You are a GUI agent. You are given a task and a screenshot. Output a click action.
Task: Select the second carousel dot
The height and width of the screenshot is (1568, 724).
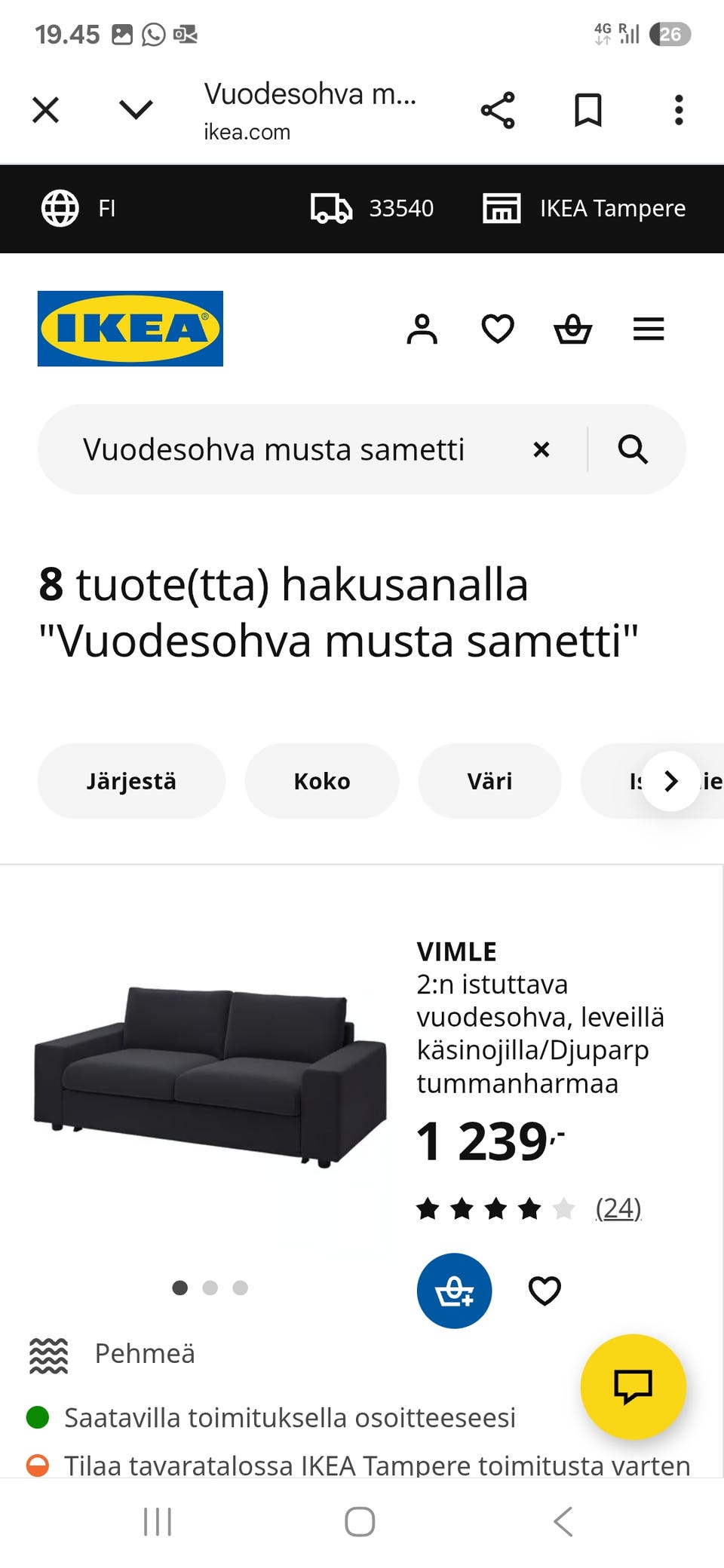pyautogui.click(x=210, y=1288)
